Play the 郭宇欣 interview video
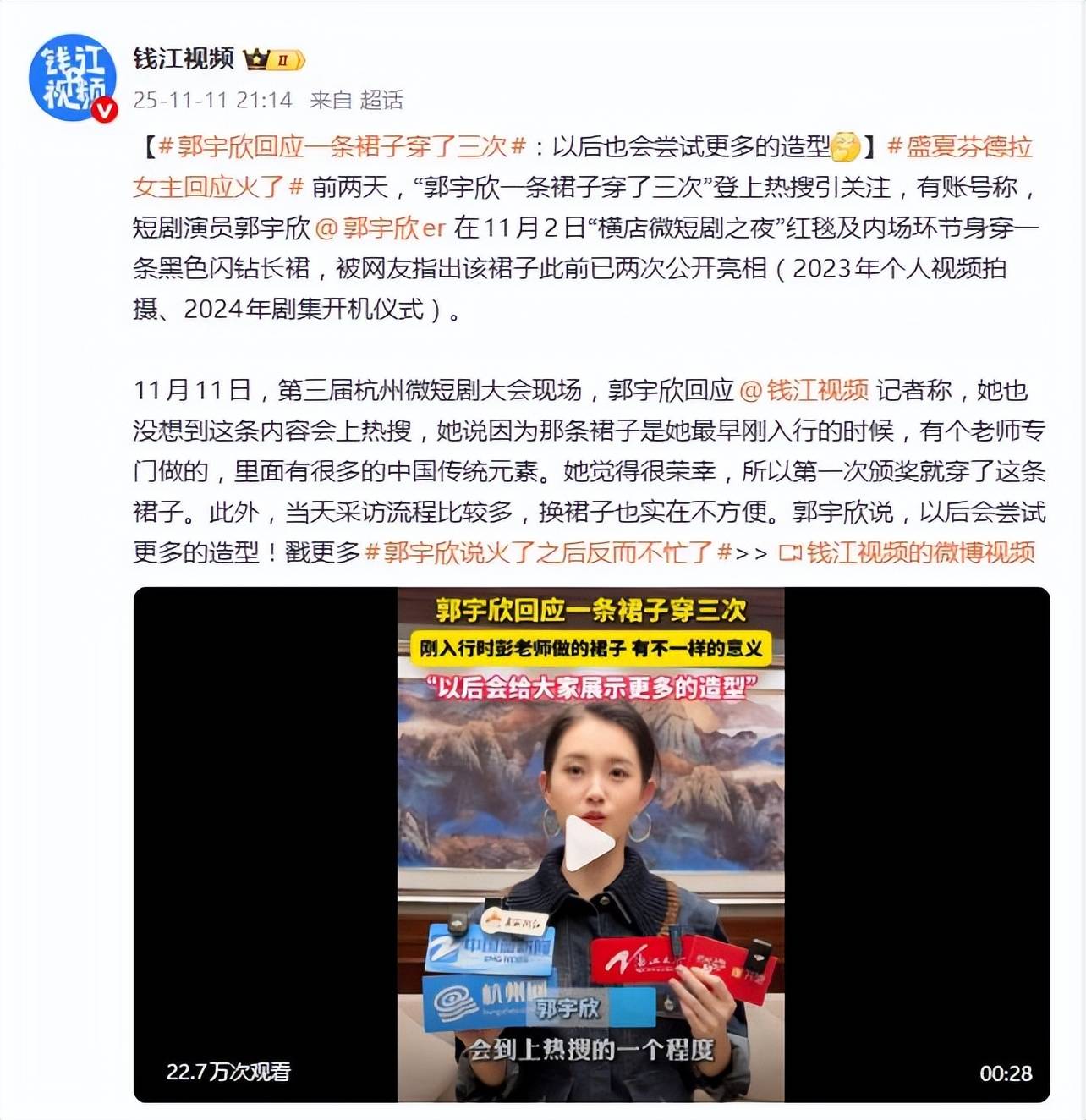Viewport: 1086px width, 1120px height. click(x=590, y=843)
